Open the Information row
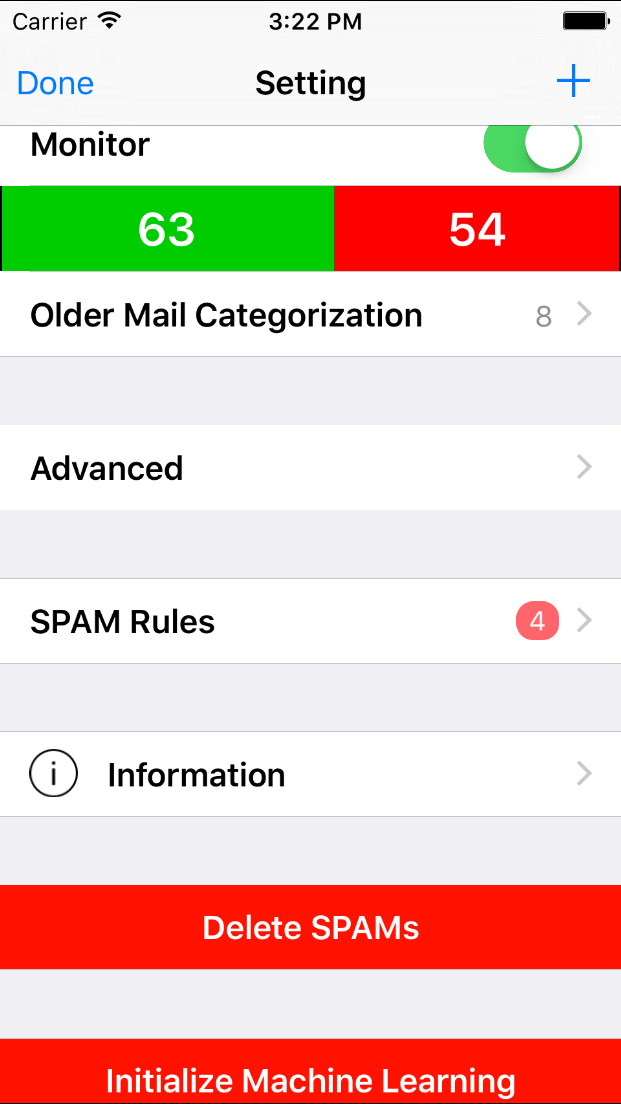621x1104 pixels. [310, 774]
